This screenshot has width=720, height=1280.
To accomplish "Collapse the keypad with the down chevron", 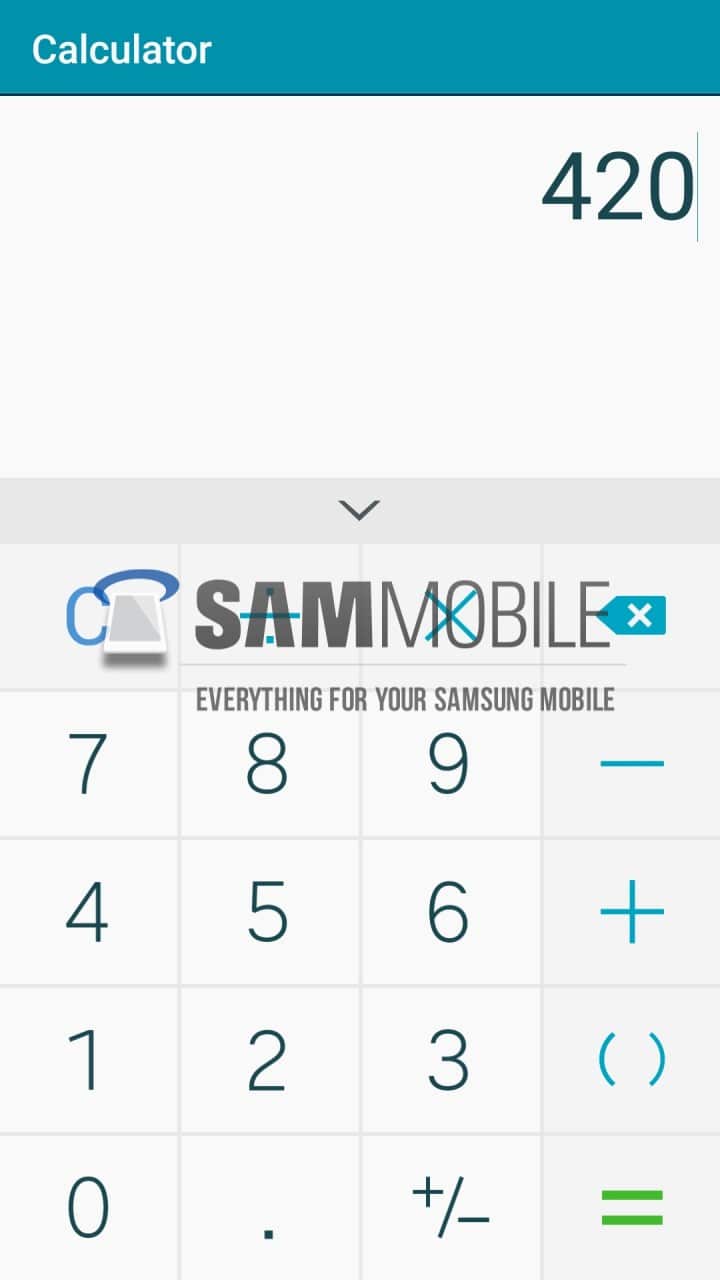I will click(x=359, y=511).
